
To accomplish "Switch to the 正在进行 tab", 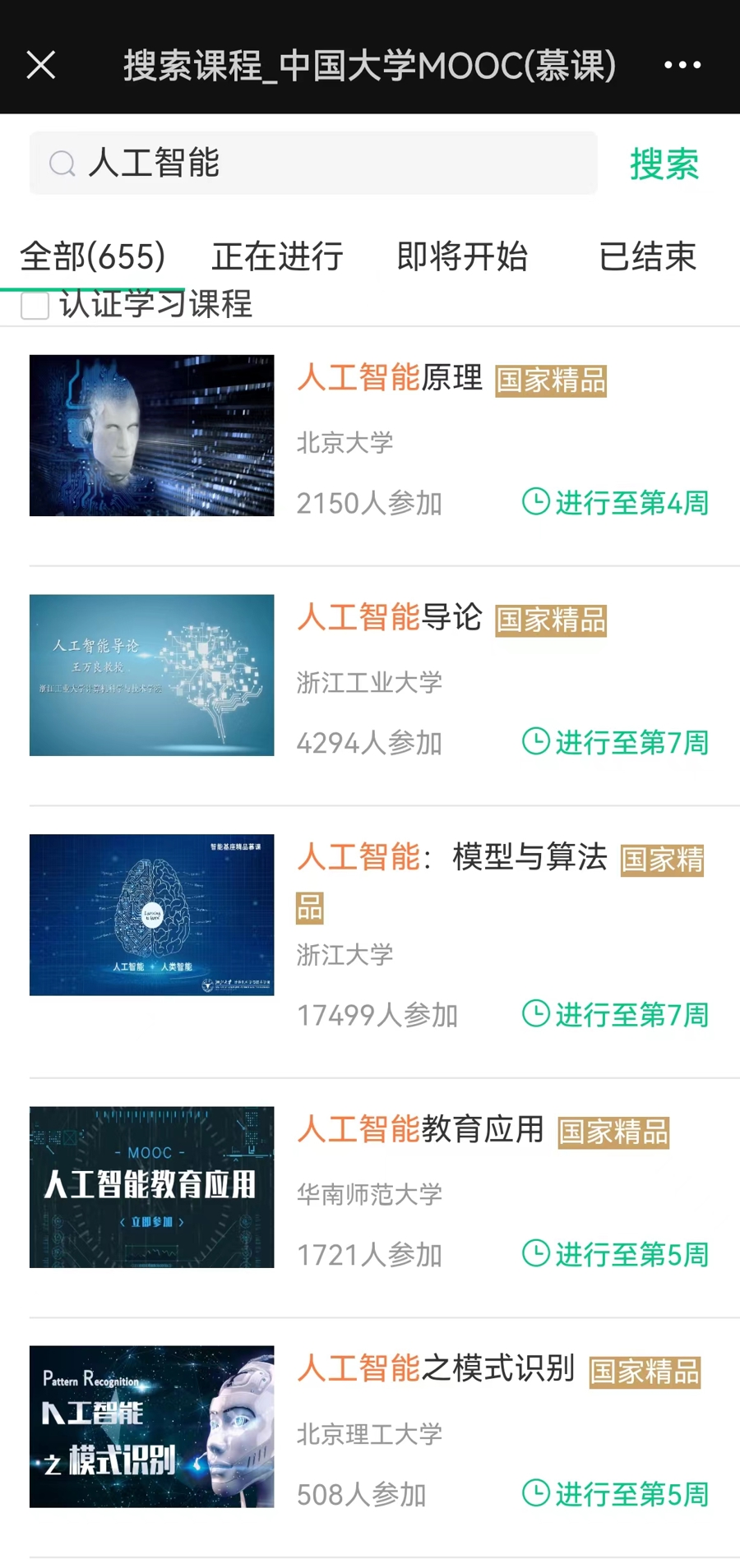I will [277, 256].
